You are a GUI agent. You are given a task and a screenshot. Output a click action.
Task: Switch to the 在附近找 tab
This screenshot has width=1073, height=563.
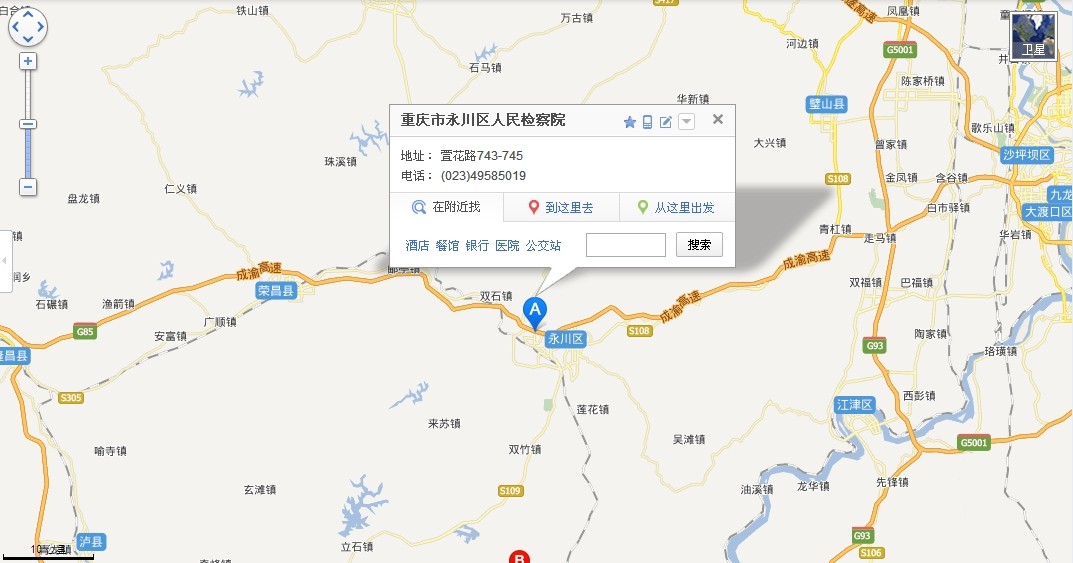(446, 207)
